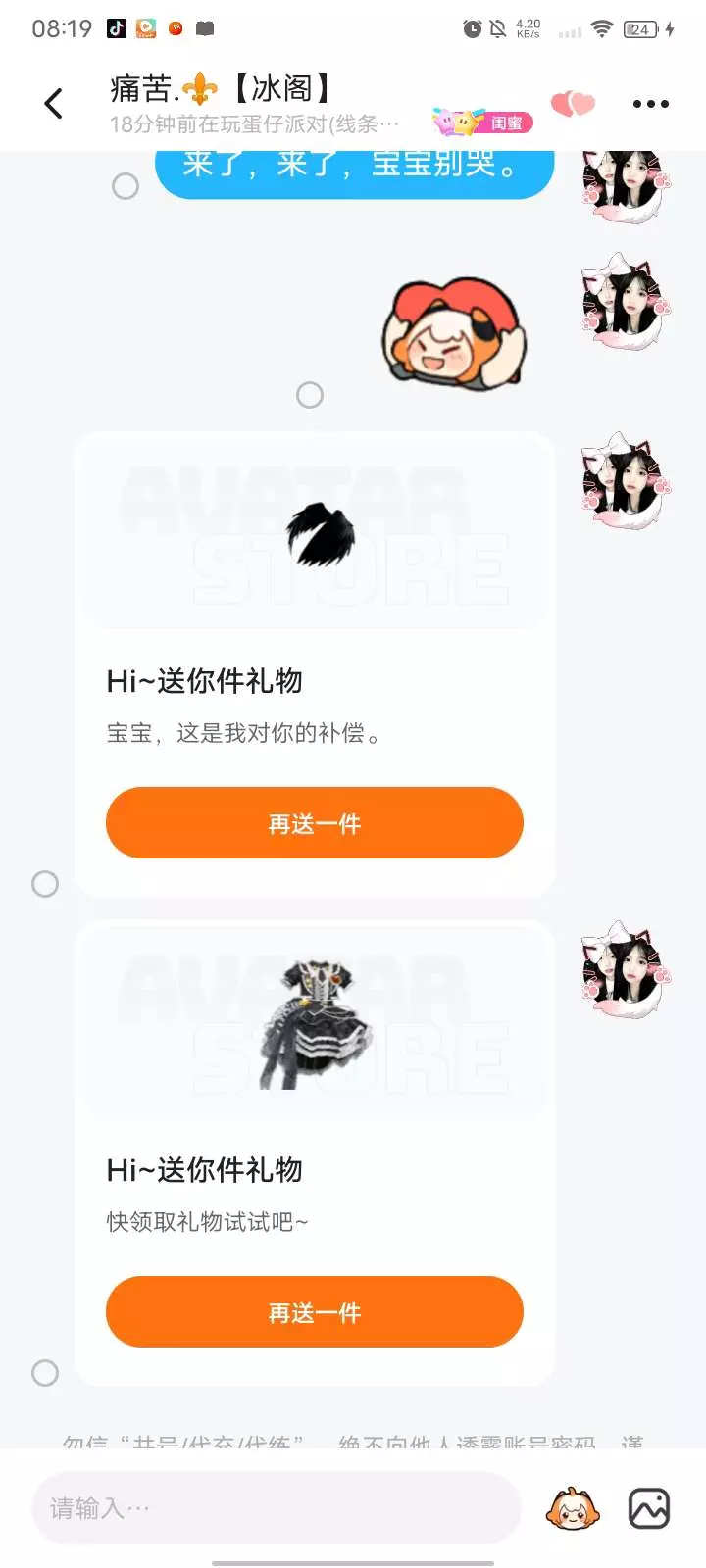The height and width of the screenshot is (1568, 706).
Task: Select the checkbox under the cartoon sticker
Action: (x=310, y=395)
